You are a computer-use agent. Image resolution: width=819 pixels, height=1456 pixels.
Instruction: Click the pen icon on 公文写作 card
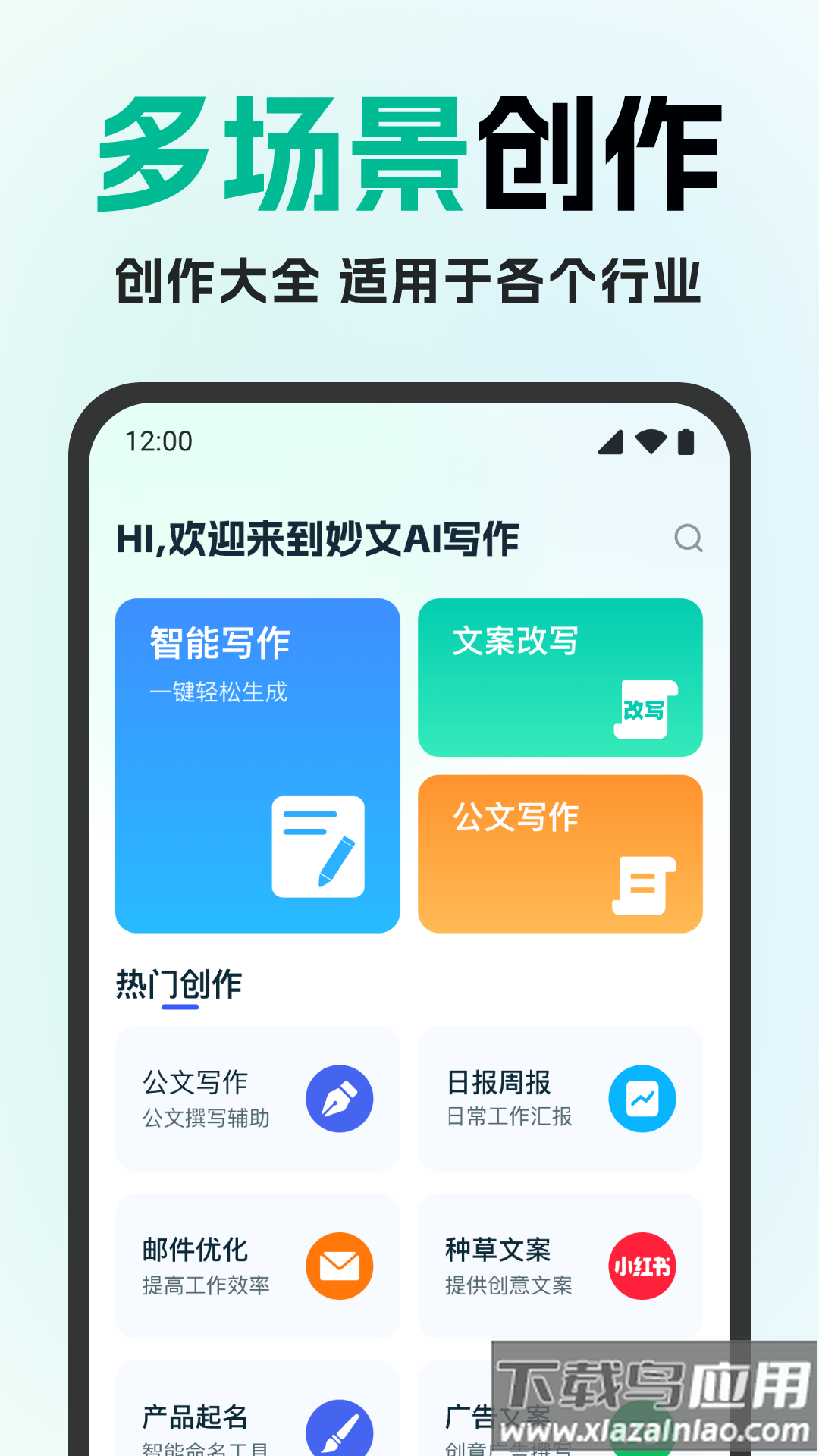pos(340,1098)
